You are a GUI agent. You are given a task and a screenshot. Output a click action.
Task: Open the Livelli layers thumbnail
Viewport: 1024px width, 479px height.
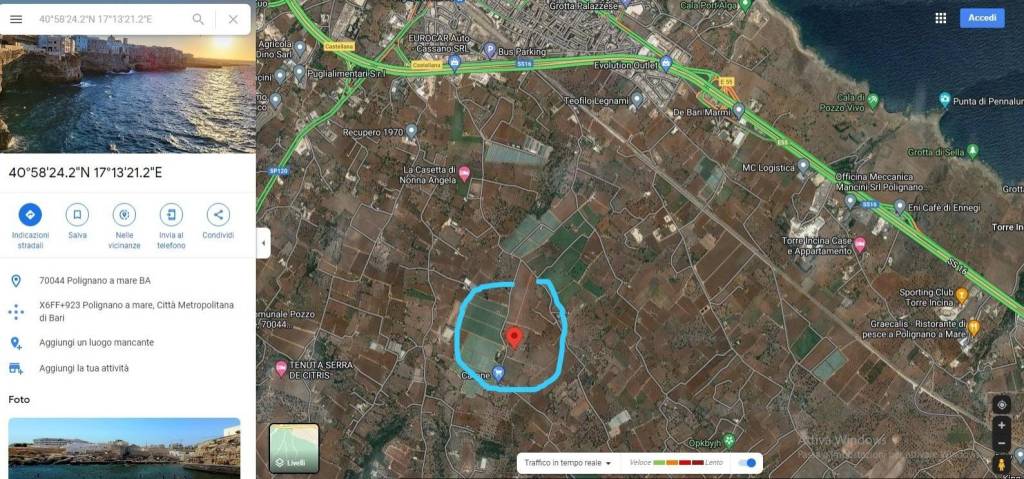294,448
